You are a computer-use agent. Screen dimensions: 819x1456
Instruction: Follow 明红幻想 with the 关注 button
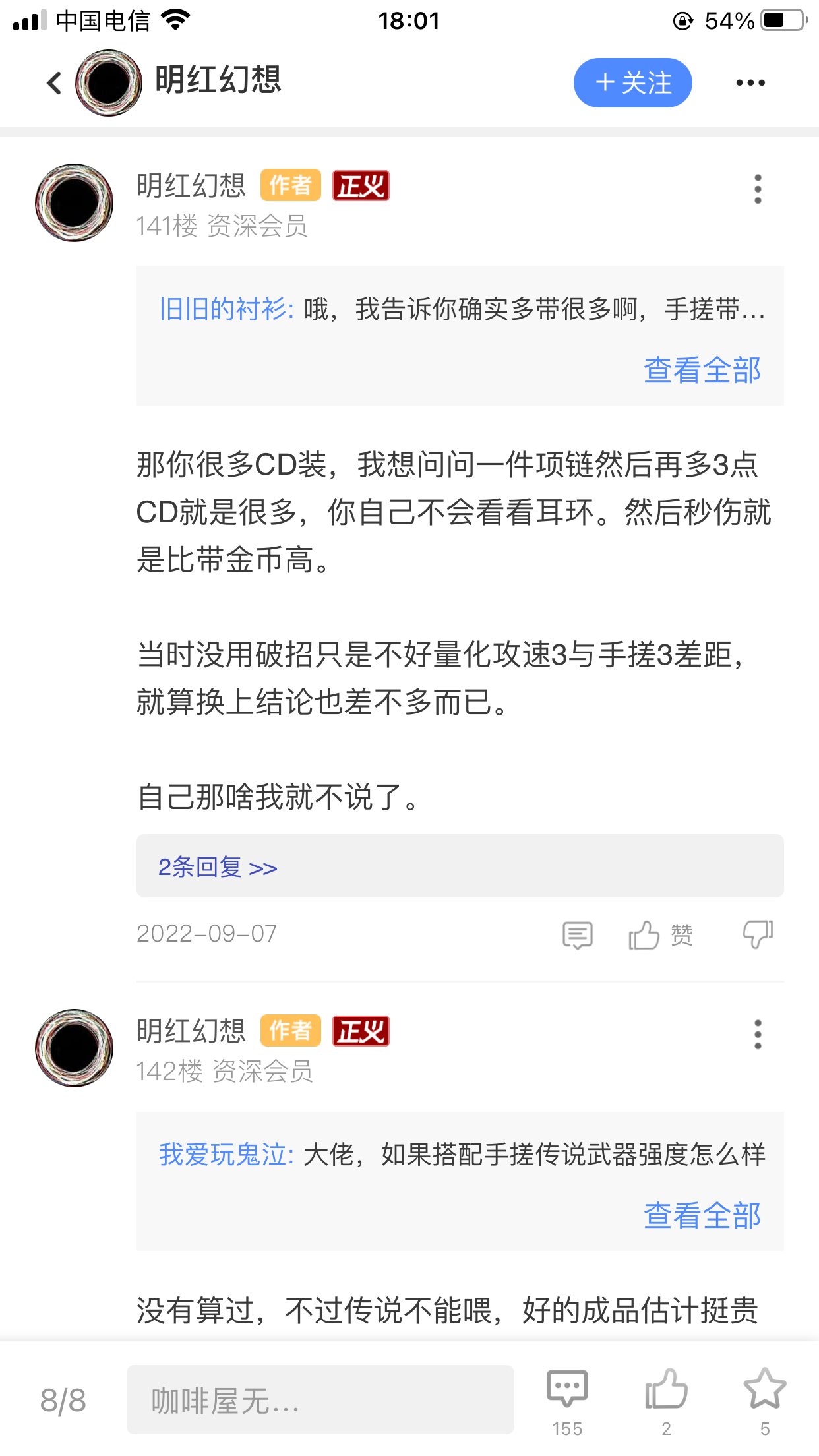point(632,83)
